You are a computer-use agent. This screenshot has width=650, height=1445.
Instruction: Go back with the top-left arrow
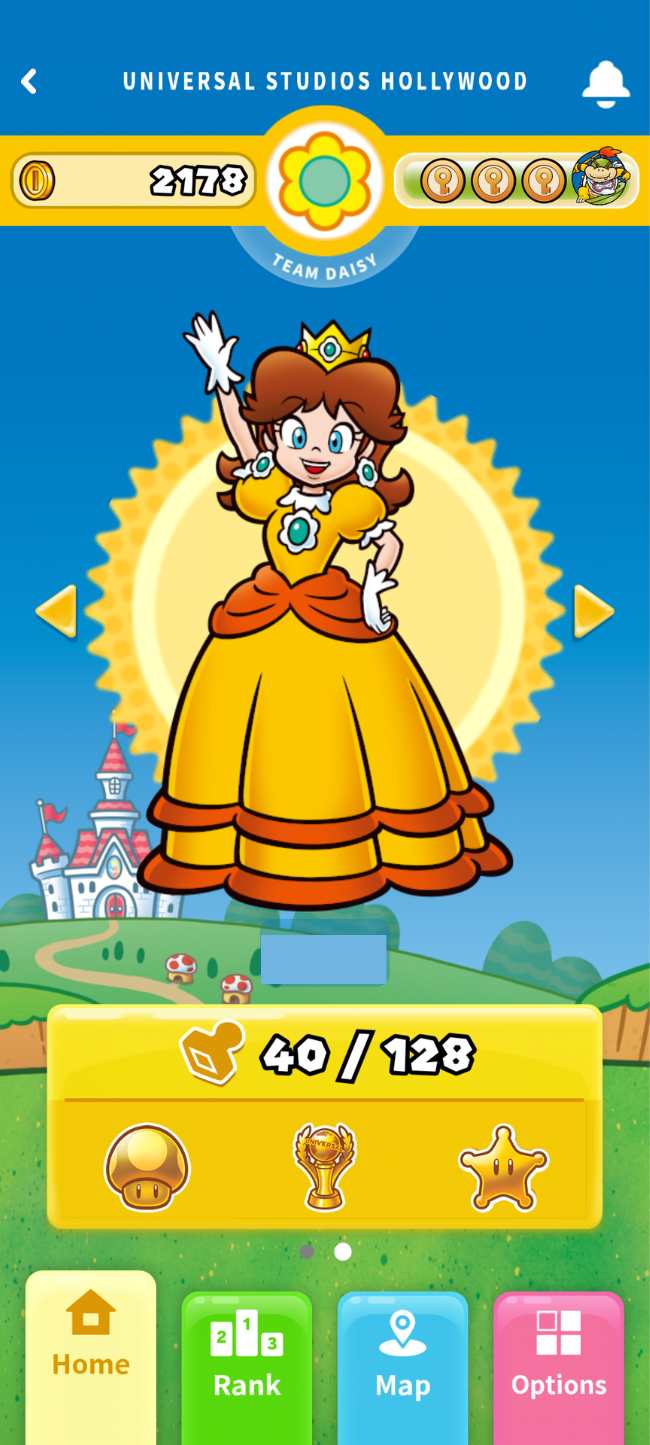click(x=30, y=81)
